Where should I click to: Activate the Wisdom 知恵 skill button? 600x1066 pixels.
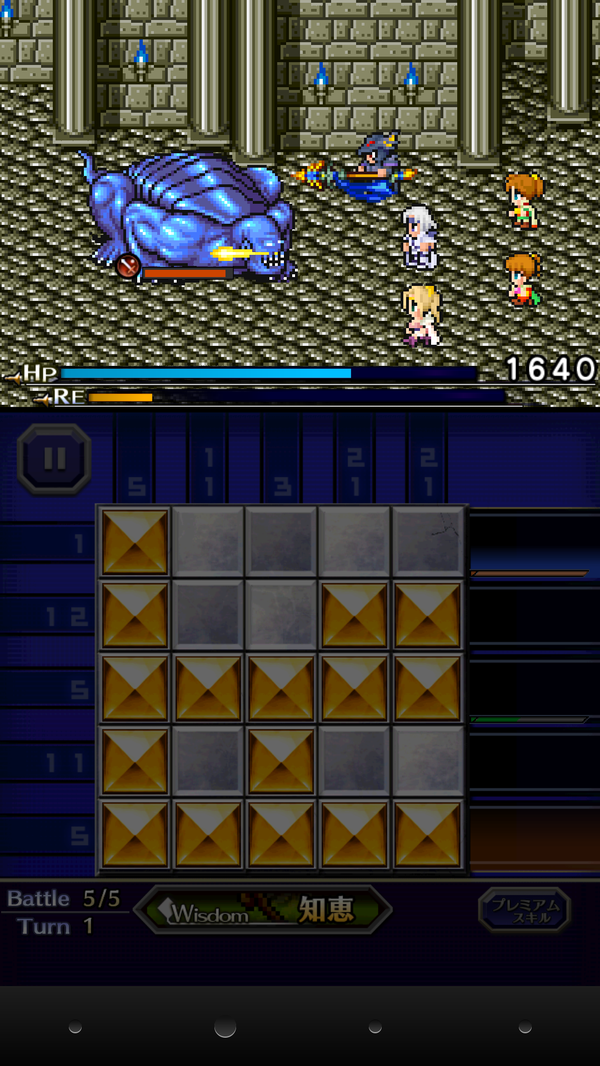(262, 910)
